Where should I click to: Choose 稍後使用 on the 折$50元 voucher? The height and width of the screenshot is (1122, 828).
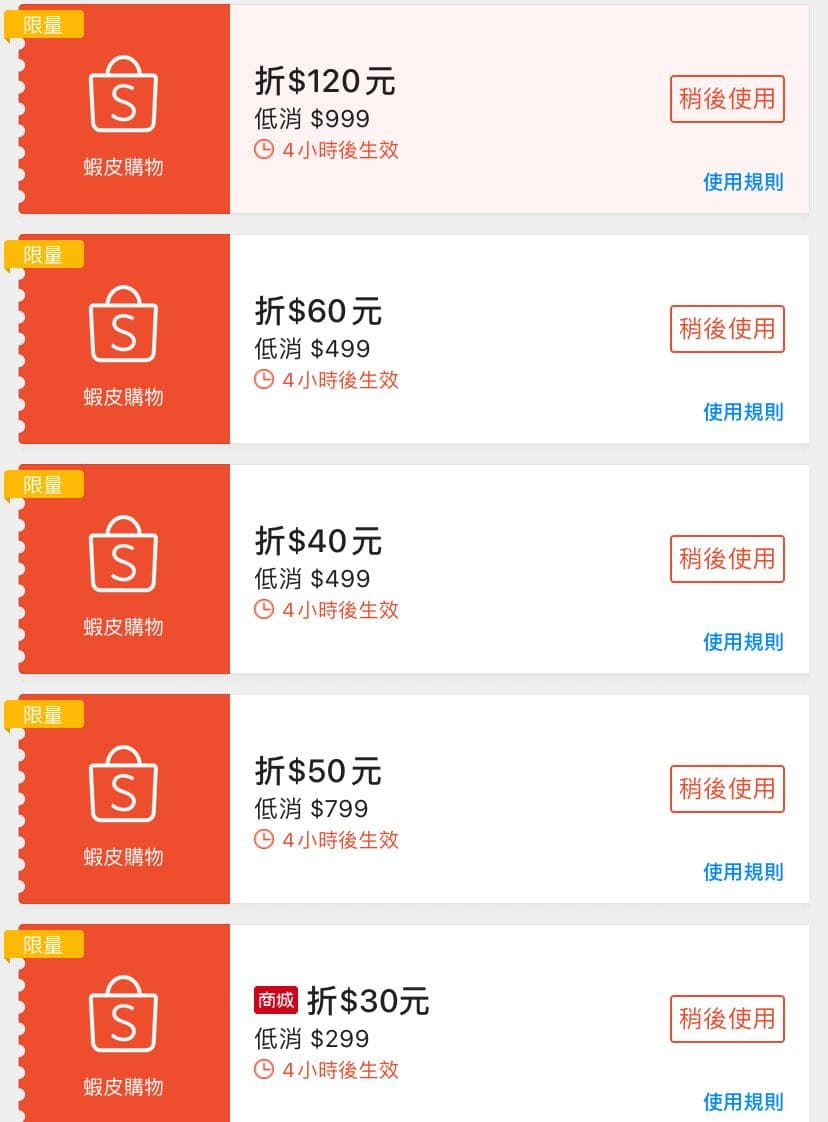click(727, 789)
